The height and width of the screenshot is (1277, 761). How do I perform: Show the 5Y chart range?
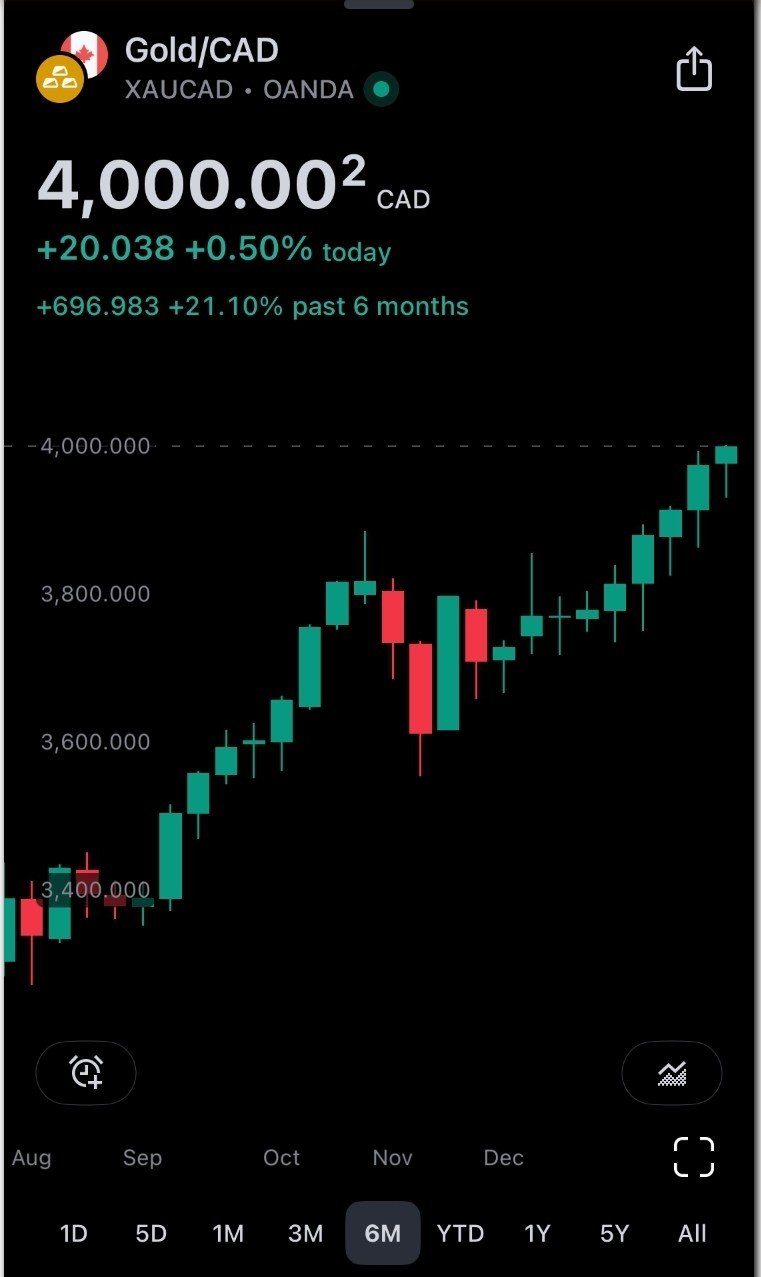click(614, 1233)
